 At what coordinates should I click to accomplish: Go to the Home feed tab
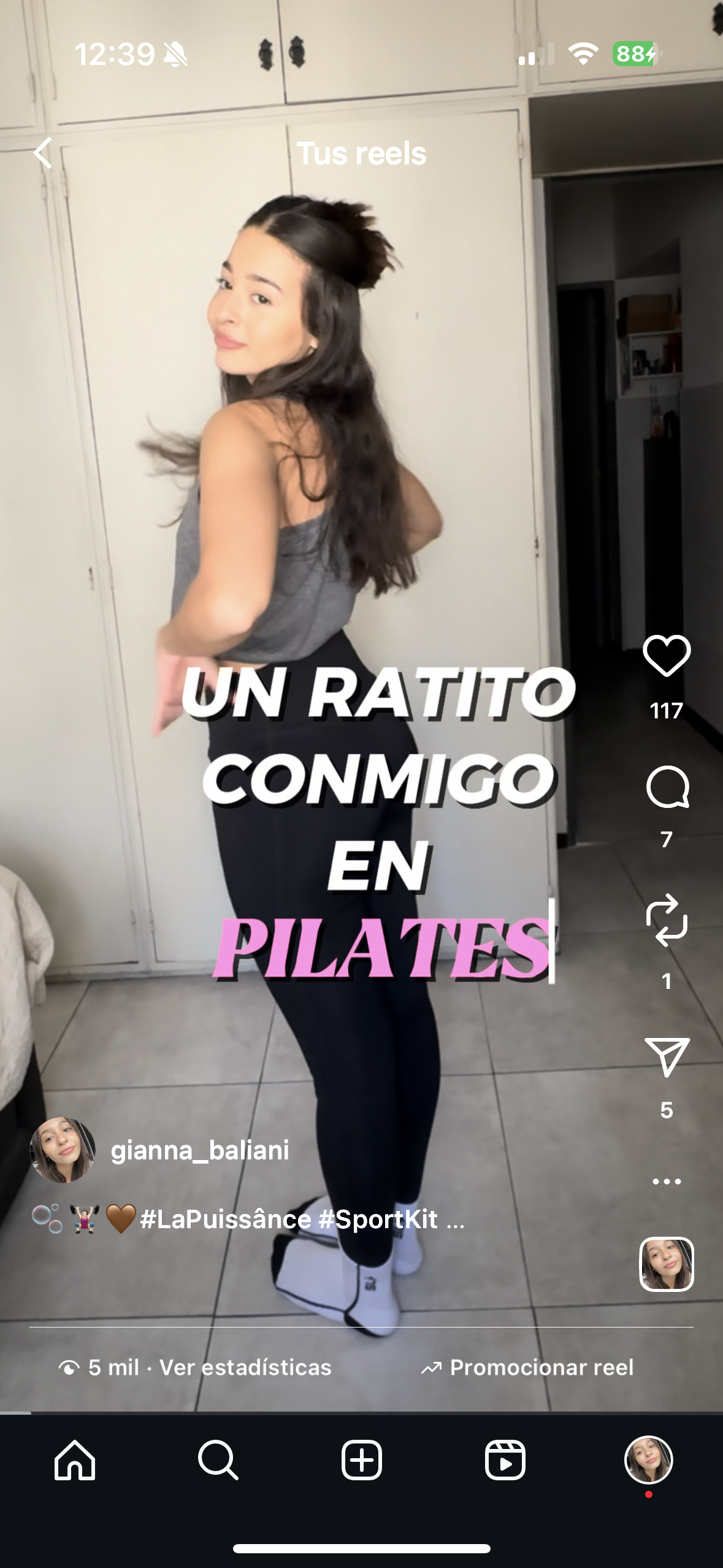75,1460
